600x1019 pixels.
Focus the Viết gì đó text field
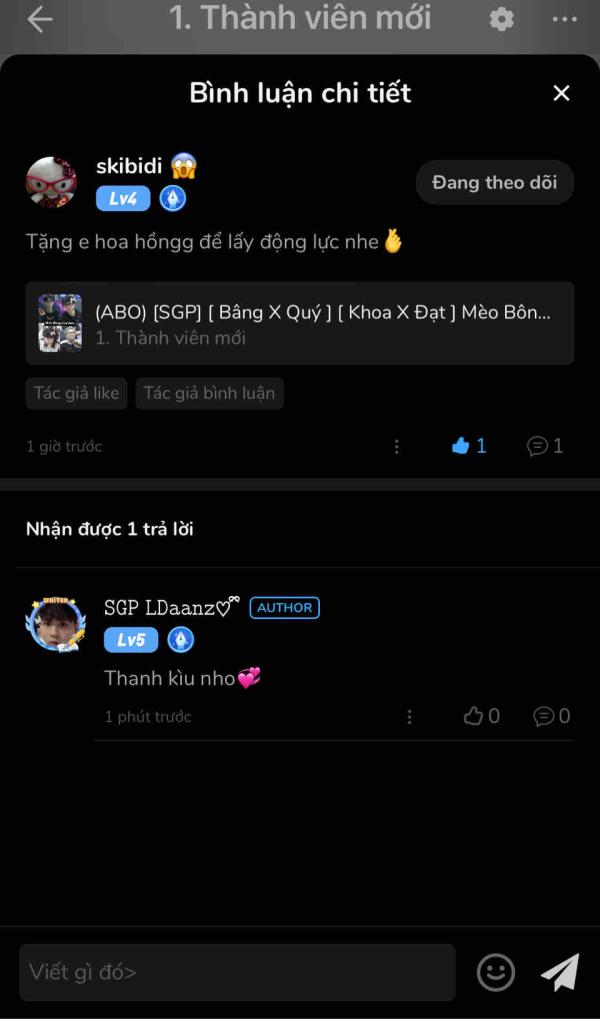pyautogui.click(x=237, y=972)
